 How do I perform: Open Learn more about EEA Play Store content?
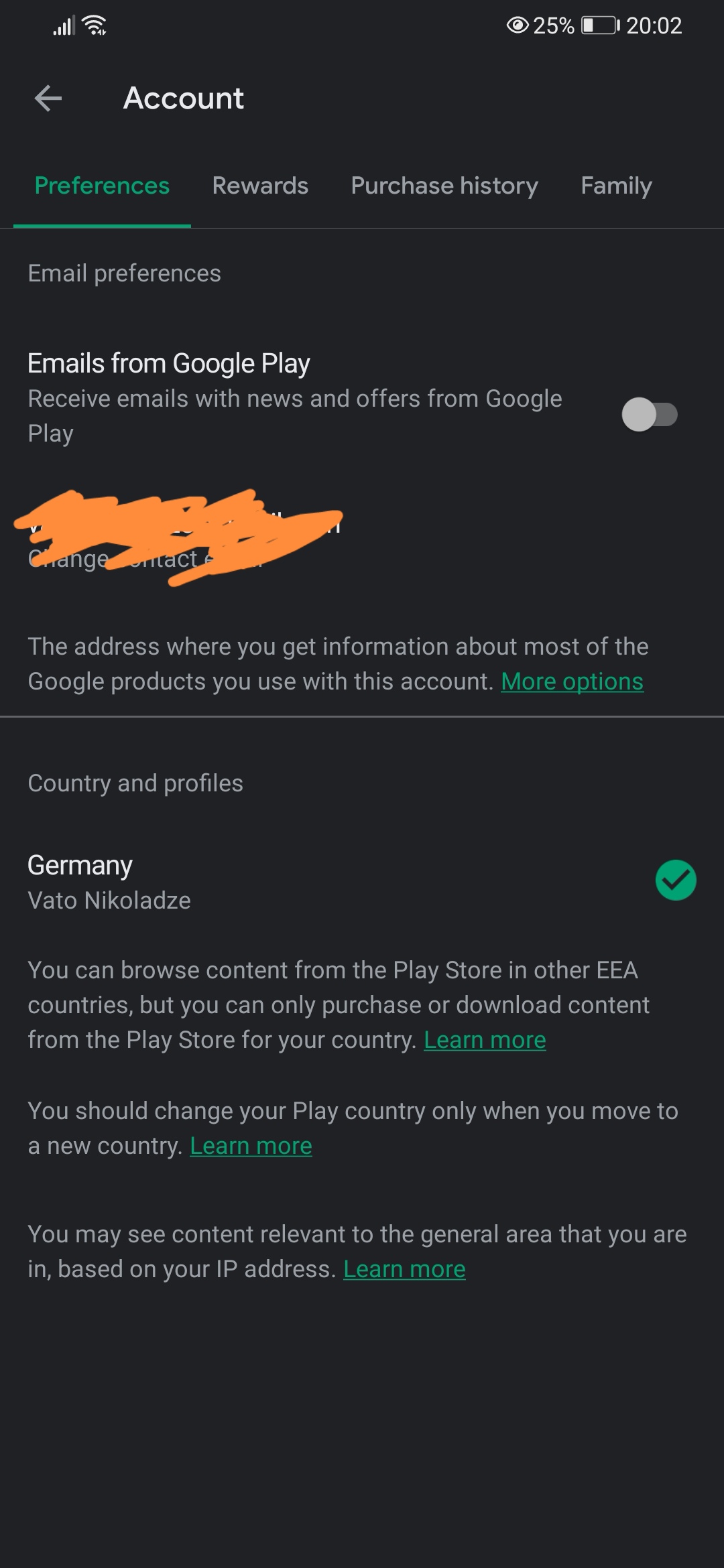coord(485,1040)
